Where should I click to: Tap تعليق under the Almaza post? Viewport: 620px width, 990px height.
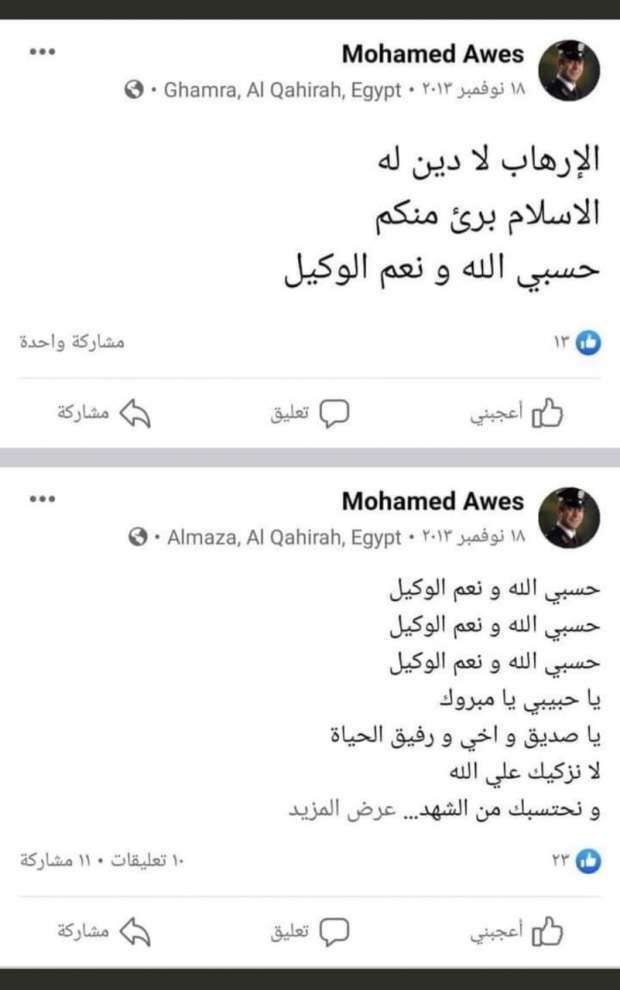point(307,932)
